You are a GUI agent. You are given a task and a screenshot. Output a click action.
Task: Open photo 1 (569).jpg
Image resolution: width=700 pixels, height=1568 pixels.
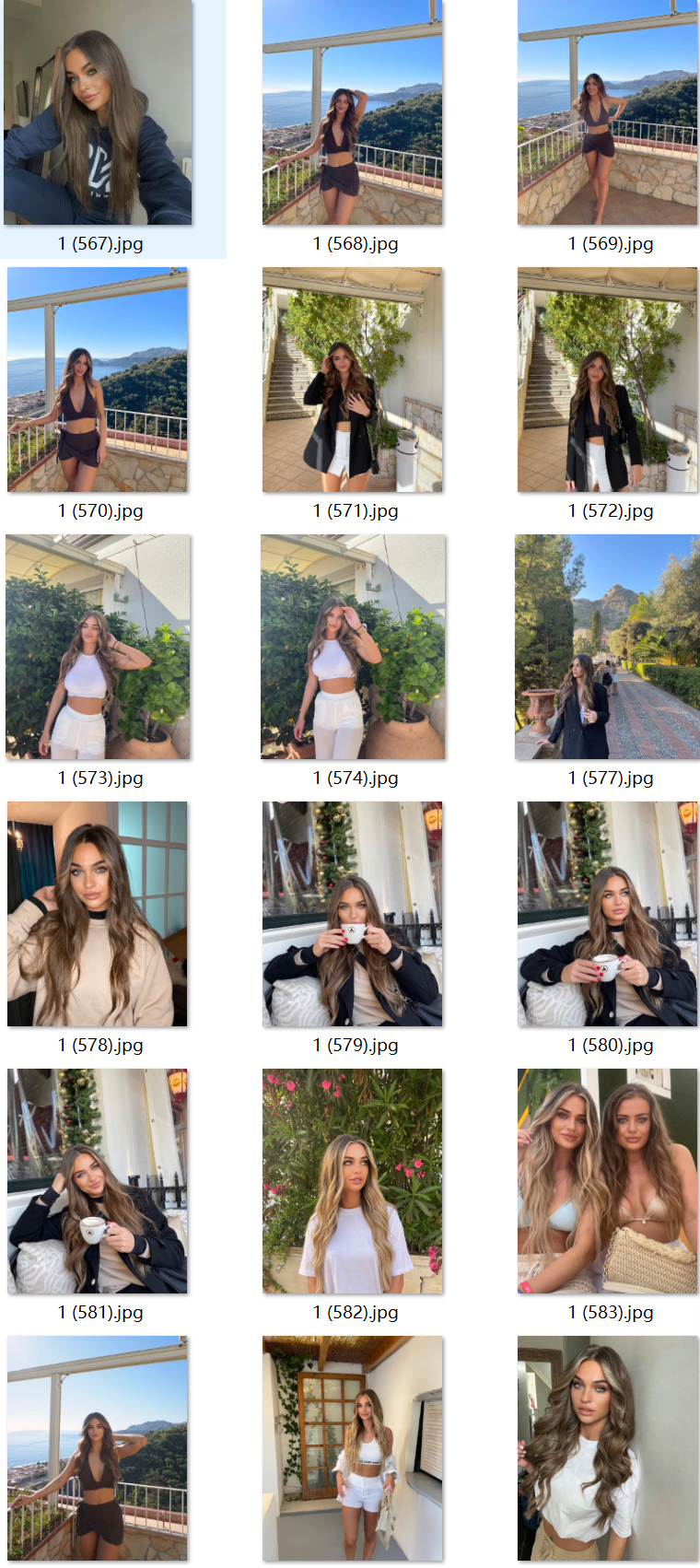[x=608, y=112]
